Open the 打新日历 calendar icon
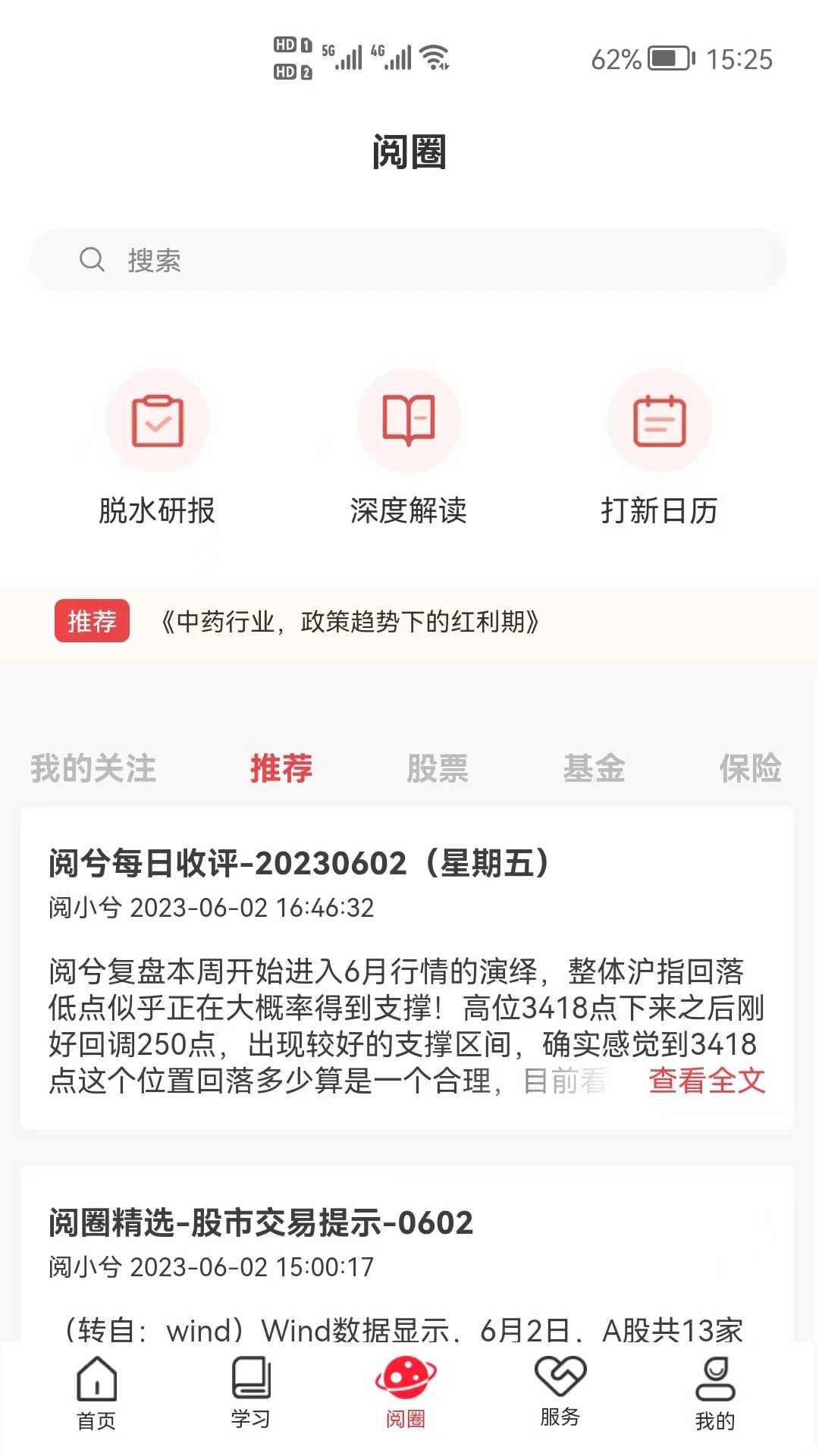This screenshot has height=1456, width=819. tap(660, 421)
